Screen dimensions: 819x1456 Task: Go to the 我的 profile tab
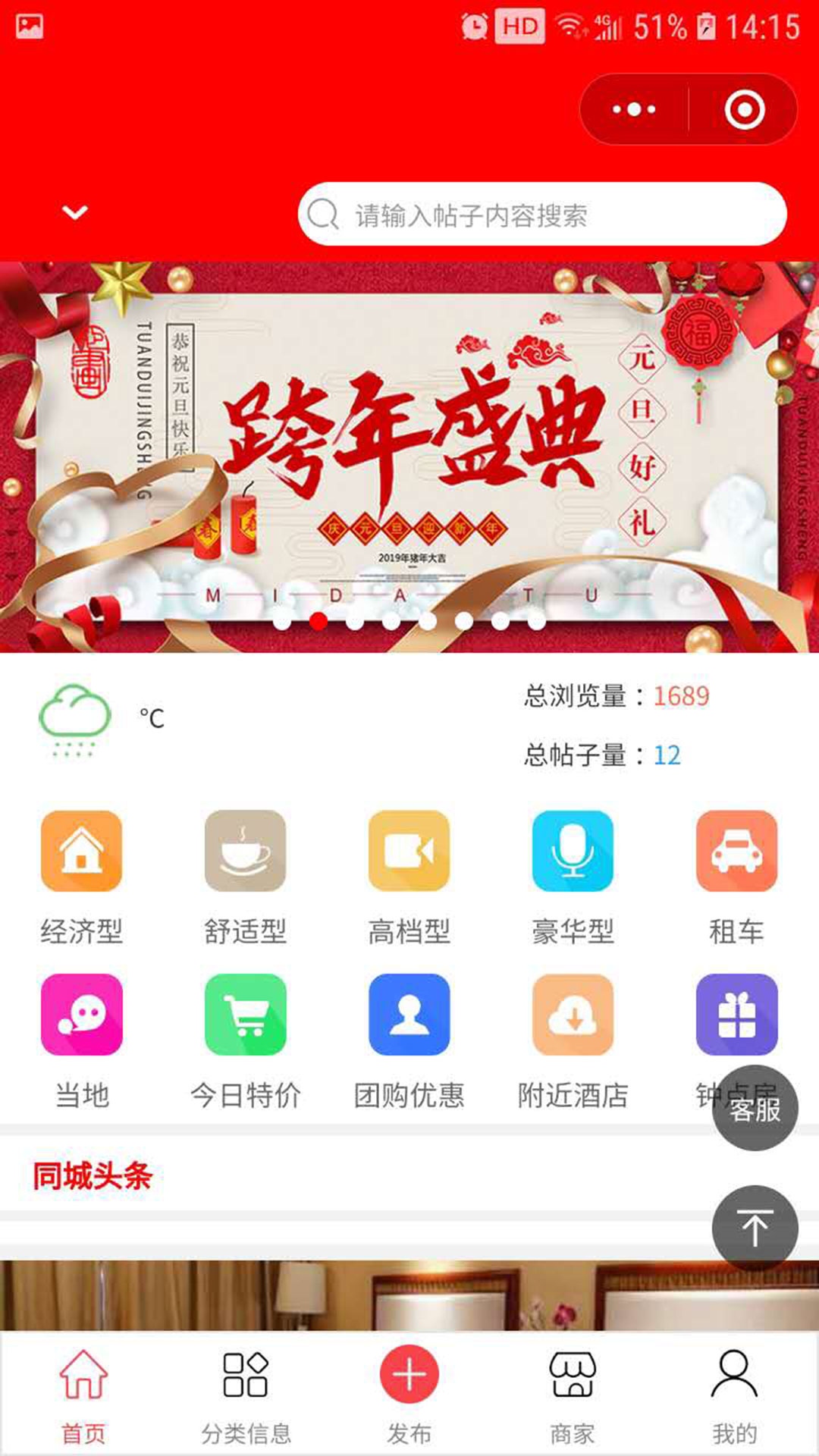tap(734, 1397)
